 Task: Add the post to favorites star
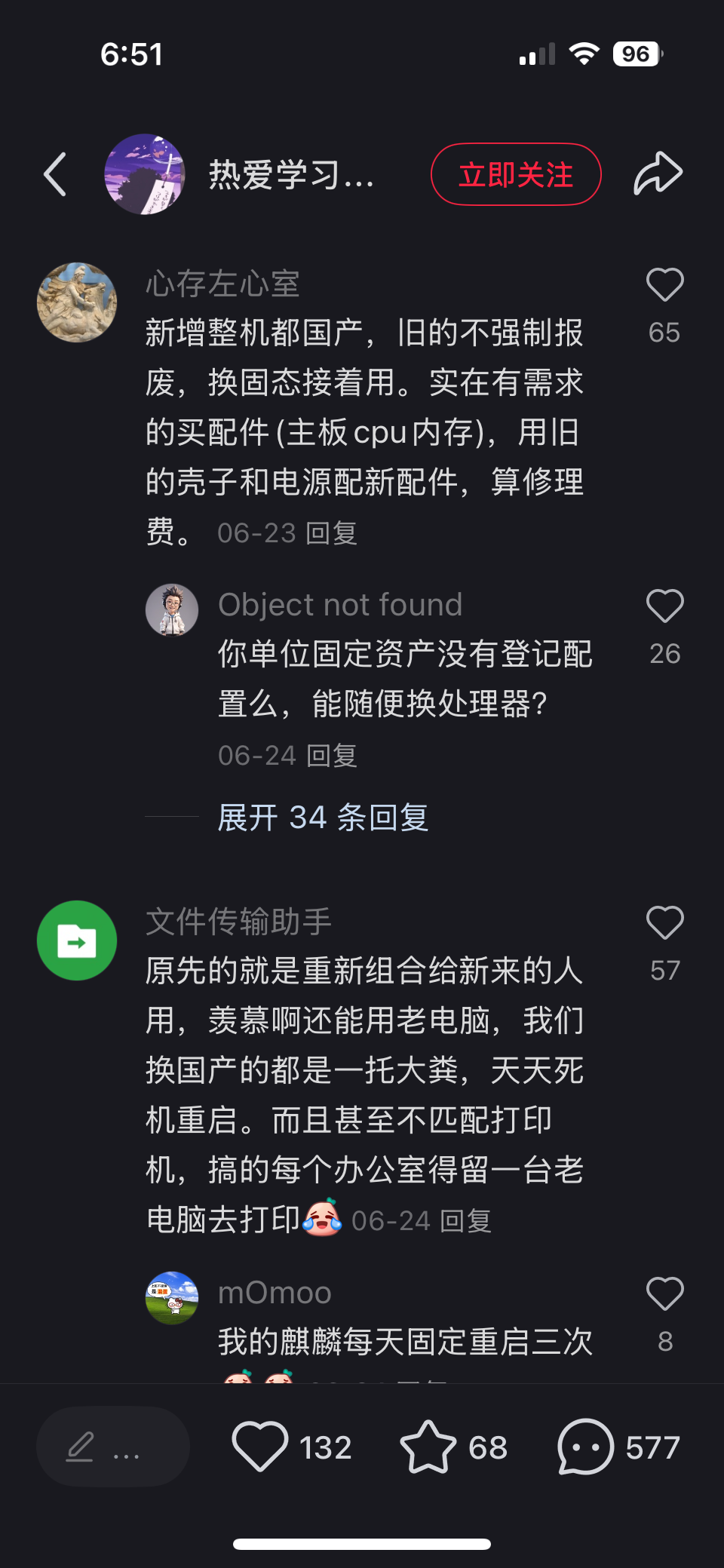428,1447
